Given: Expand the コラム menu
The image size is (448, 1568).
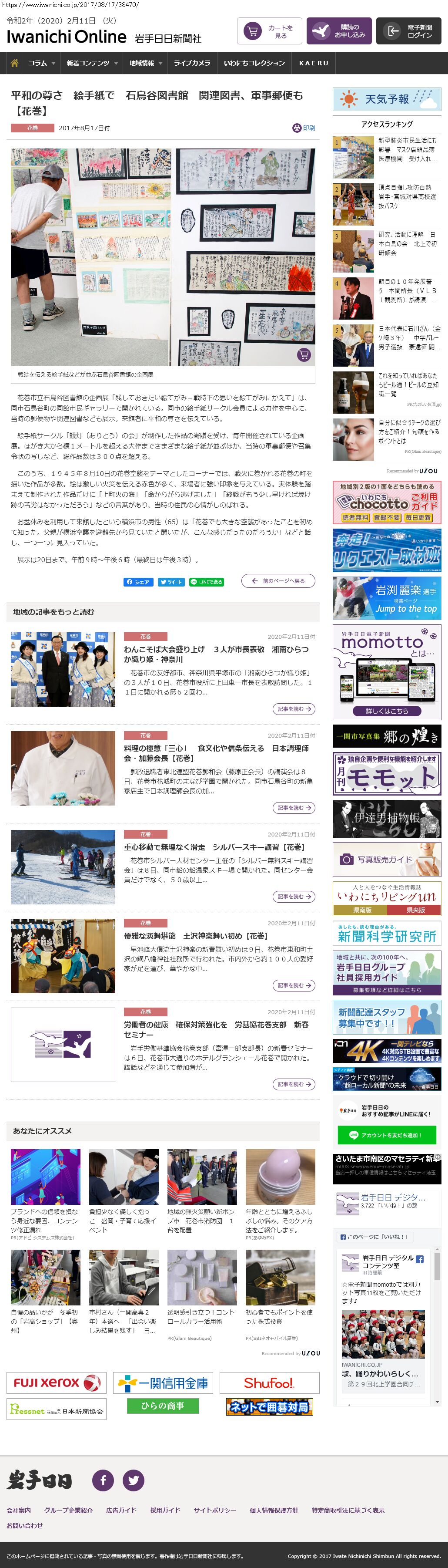Looking at the screenshot, I should (41, 63).
